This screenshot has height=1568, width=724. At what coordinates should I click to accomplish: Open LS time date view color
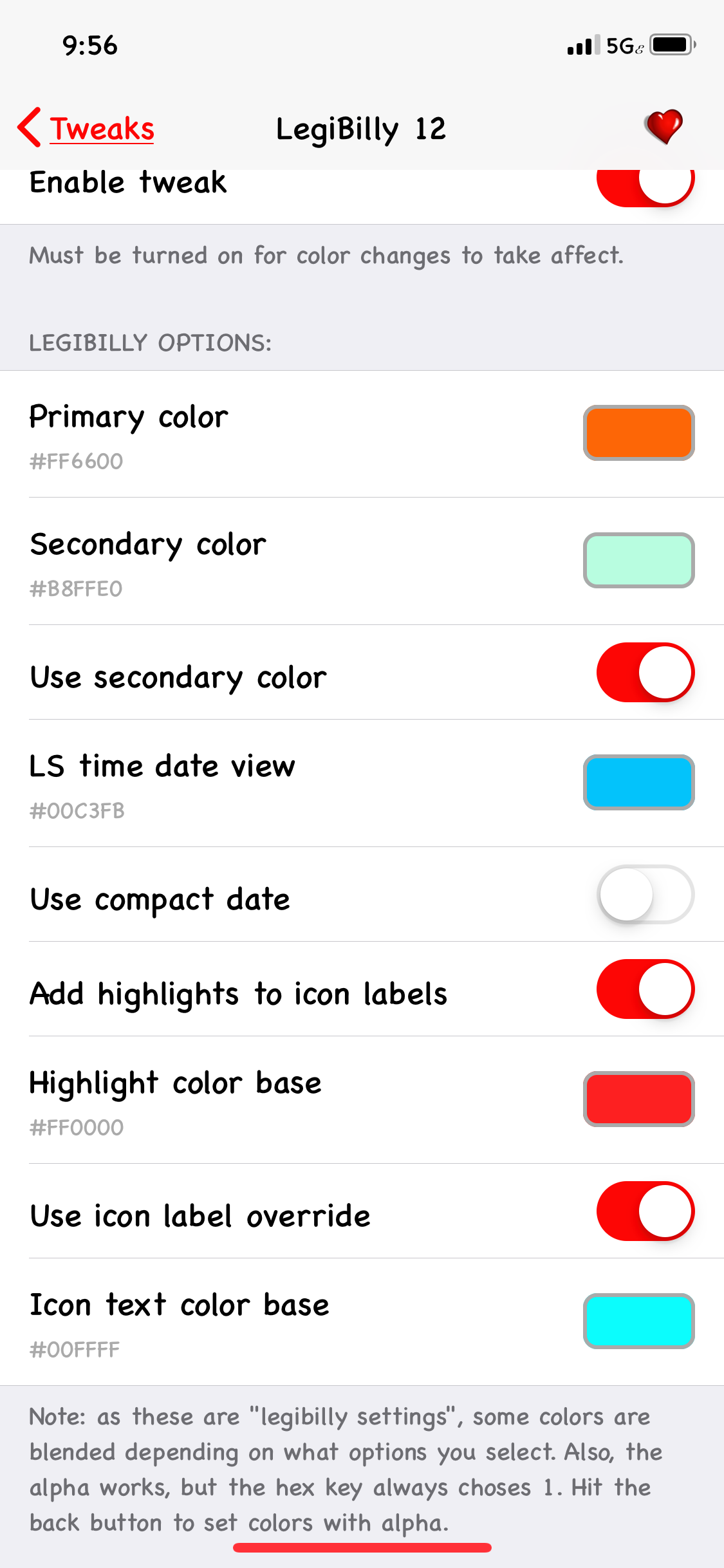[639, 783]
